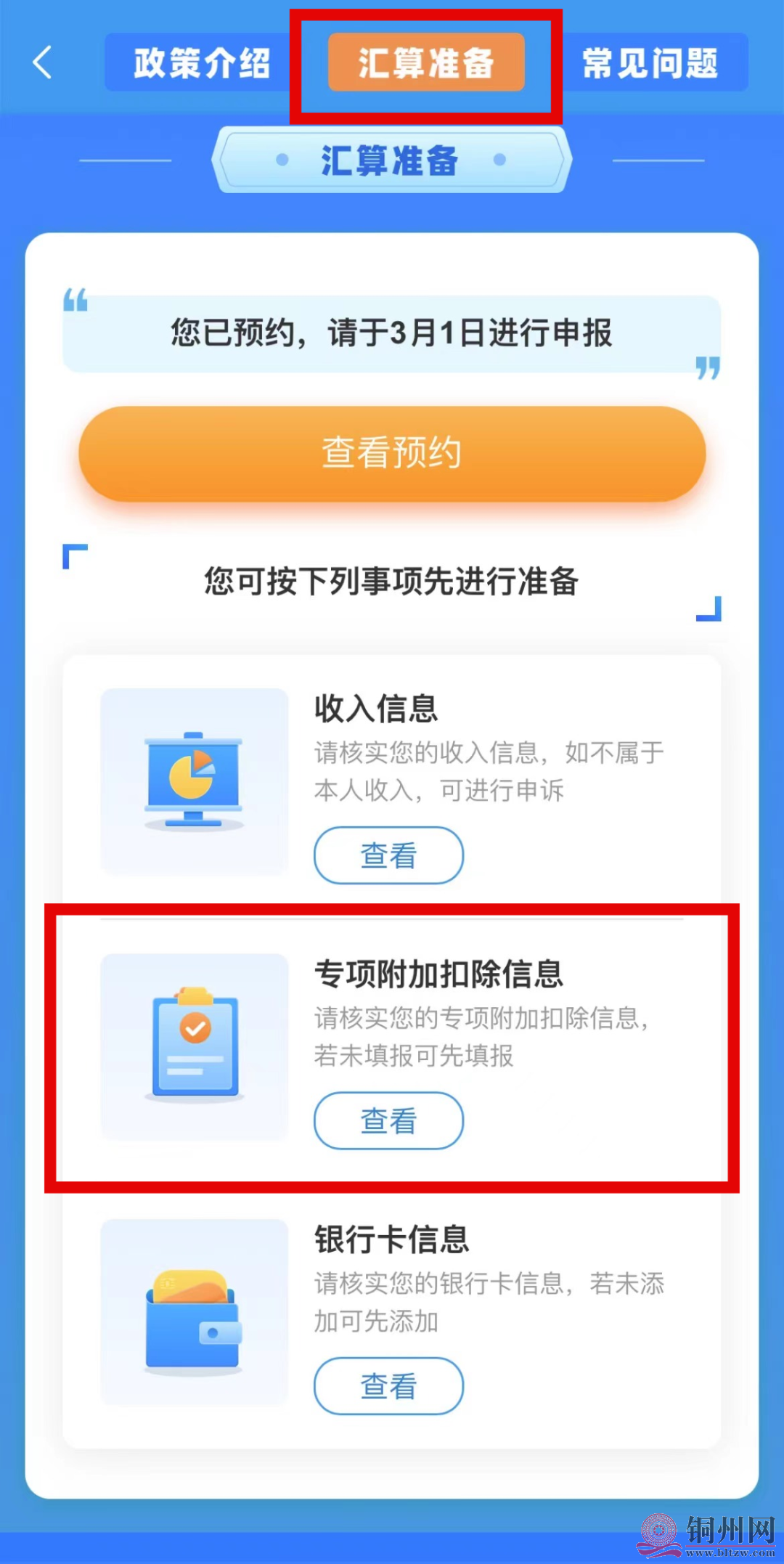
Task: Tap the orange 查看预约 button
Action: (x=392, y=453)
